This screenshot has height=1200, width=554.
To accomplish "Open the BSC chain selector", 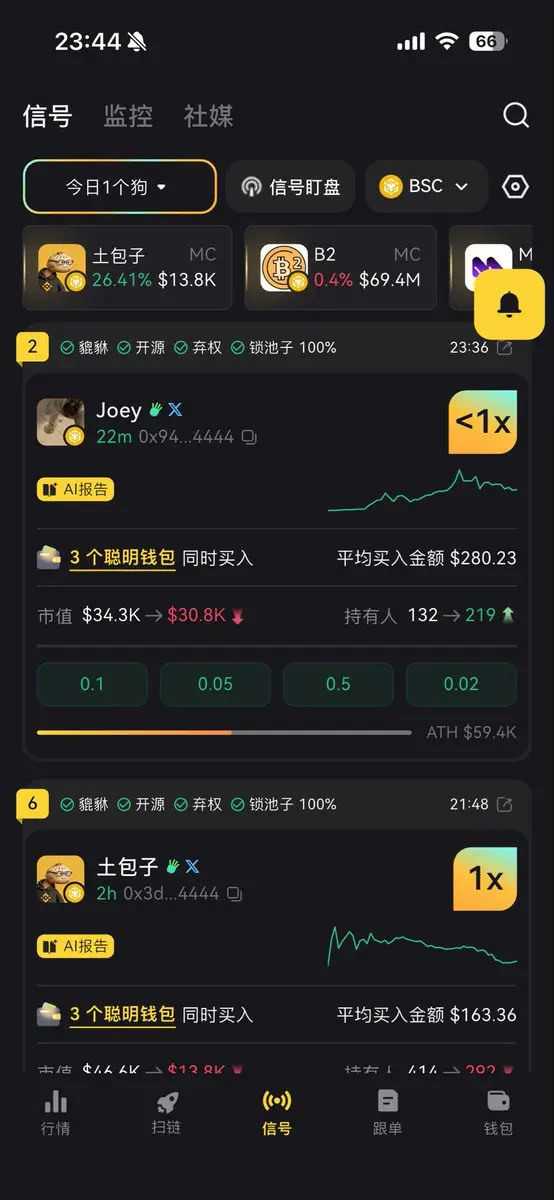I will click(x=426, y=187).
